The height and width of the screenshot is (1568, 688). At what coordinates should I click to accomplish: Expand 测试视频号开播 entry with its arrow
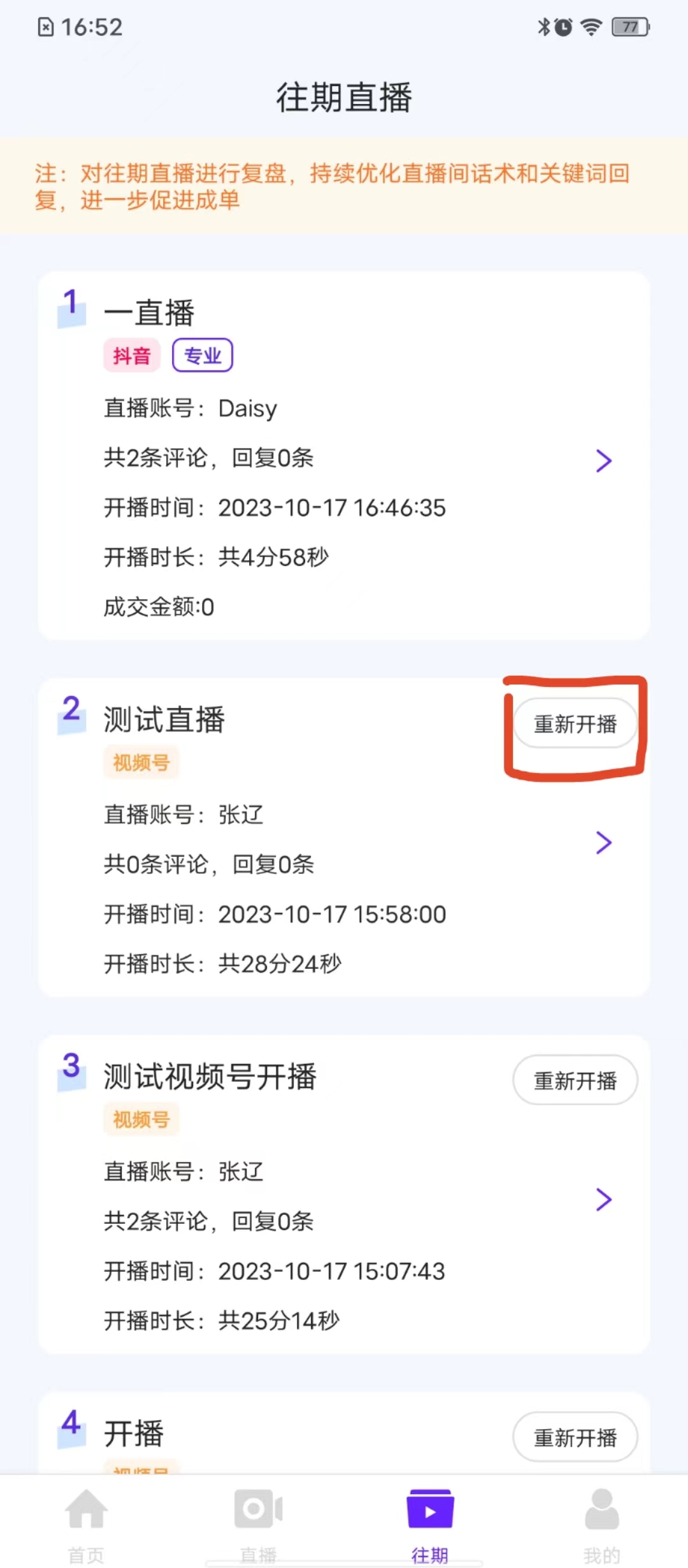(604, 1200)
